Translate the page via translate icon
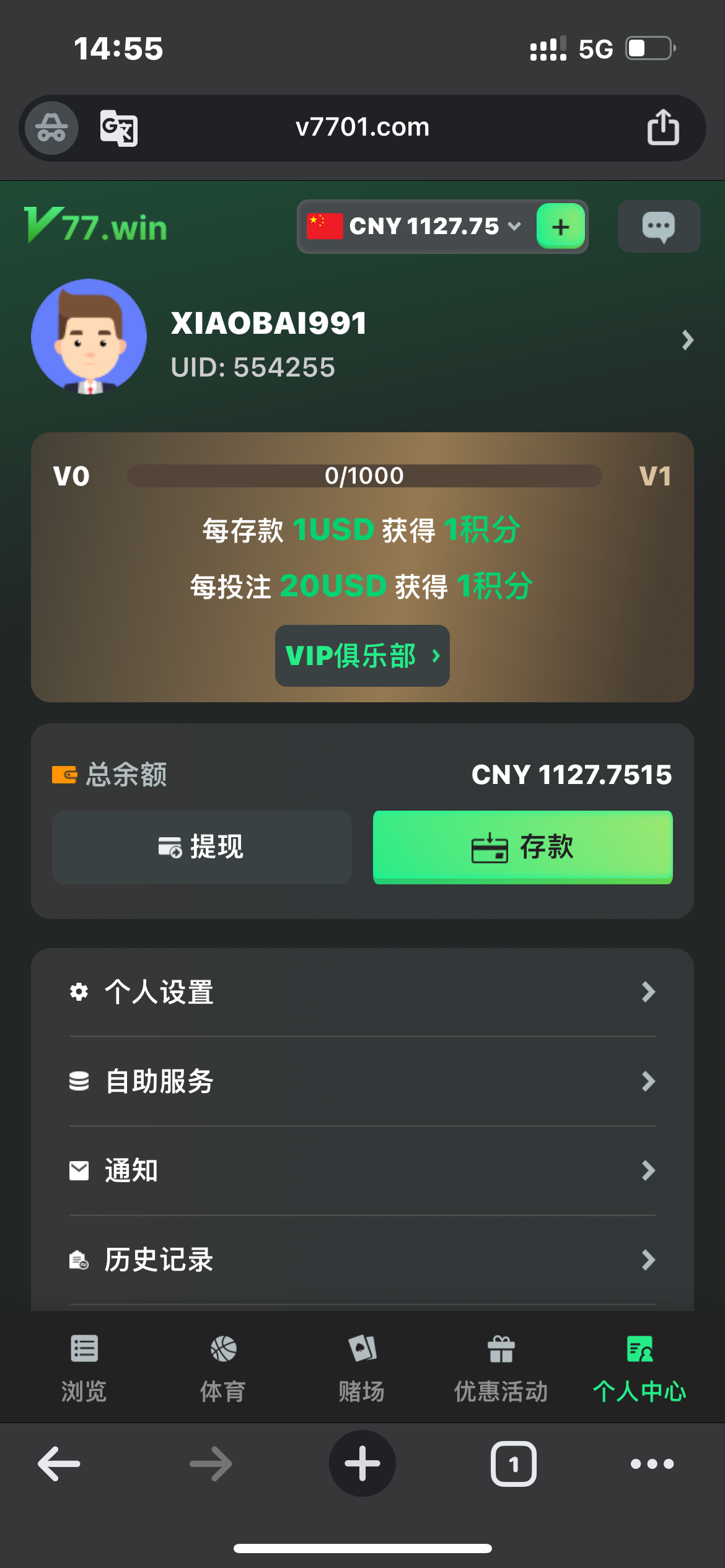Screen dimensions: 725x1568 [x=119, y=128]
